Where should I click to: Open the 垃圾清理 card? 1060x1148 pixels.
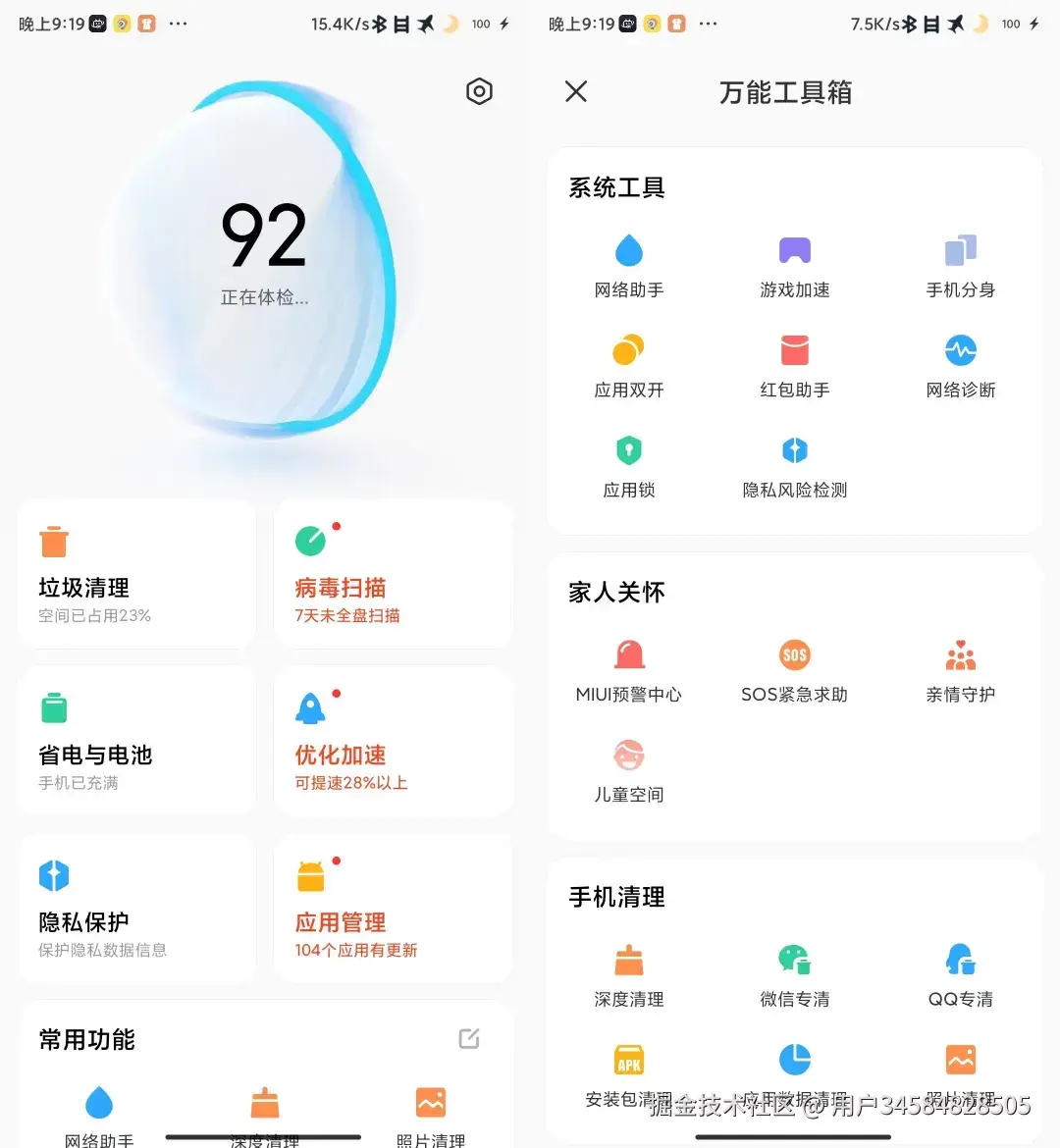pos(136,575)
